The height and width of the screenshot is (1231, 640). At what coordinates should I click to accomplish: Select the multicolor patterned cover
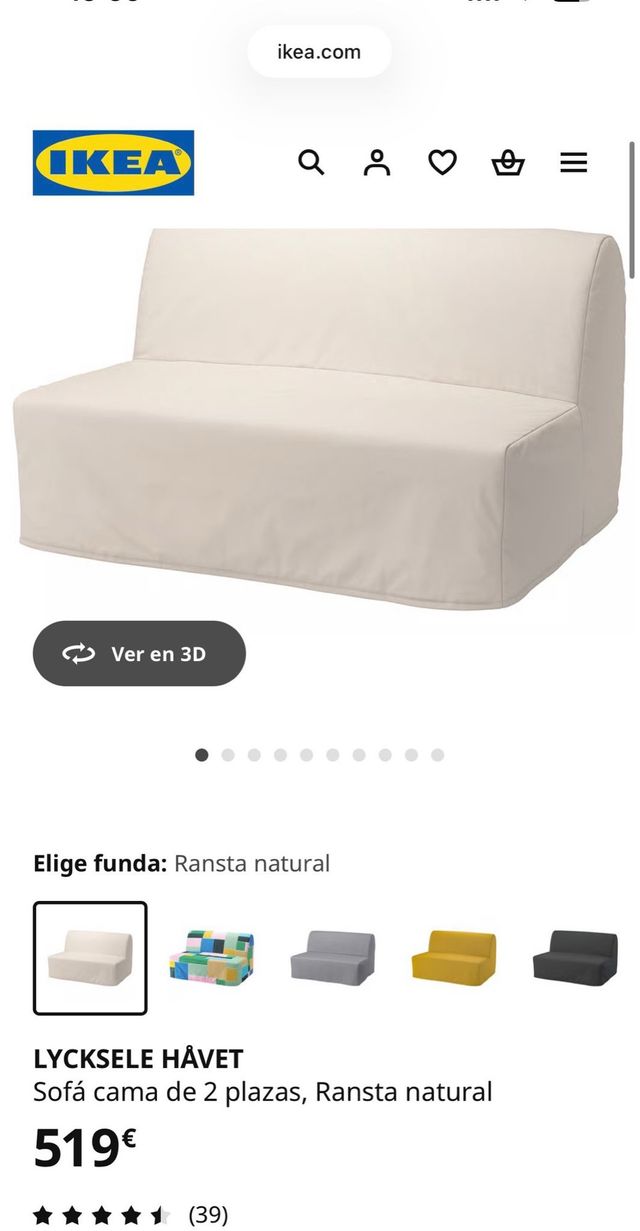click(x=211, y=957)
